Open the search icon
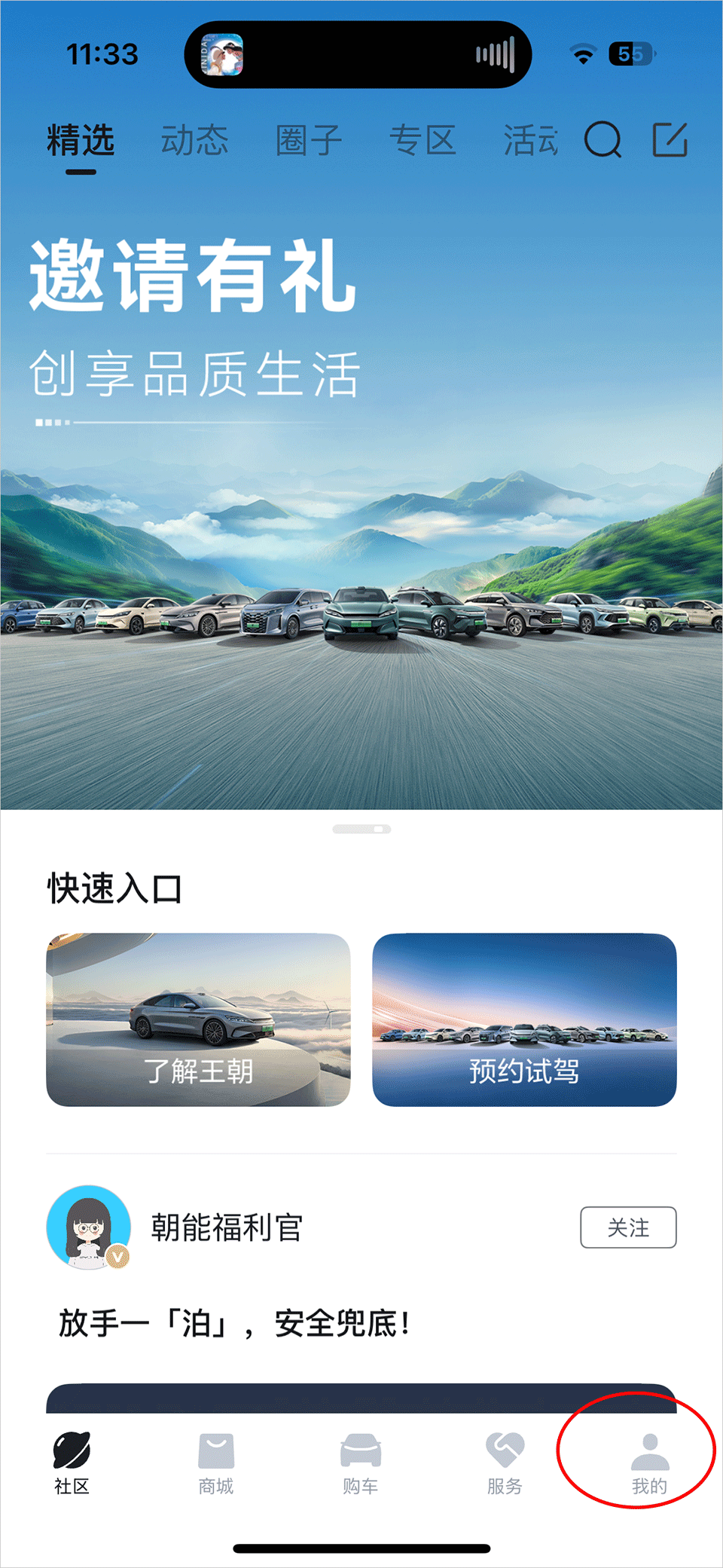 (602, 139)
